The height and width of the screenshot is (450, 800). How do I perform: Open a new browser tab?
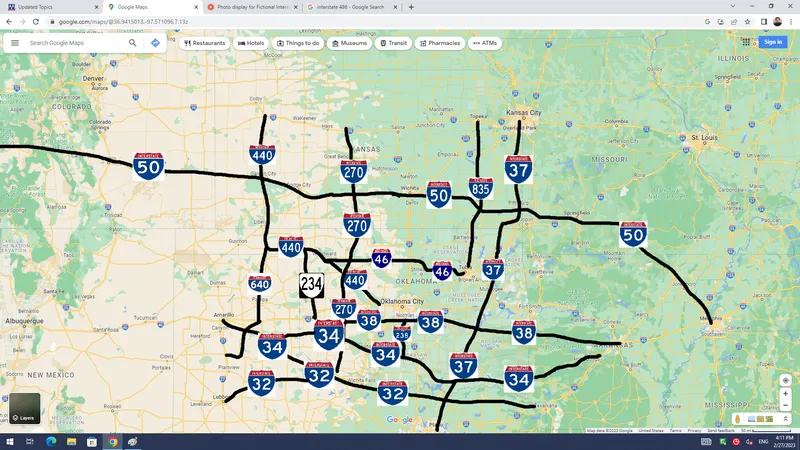411,7
